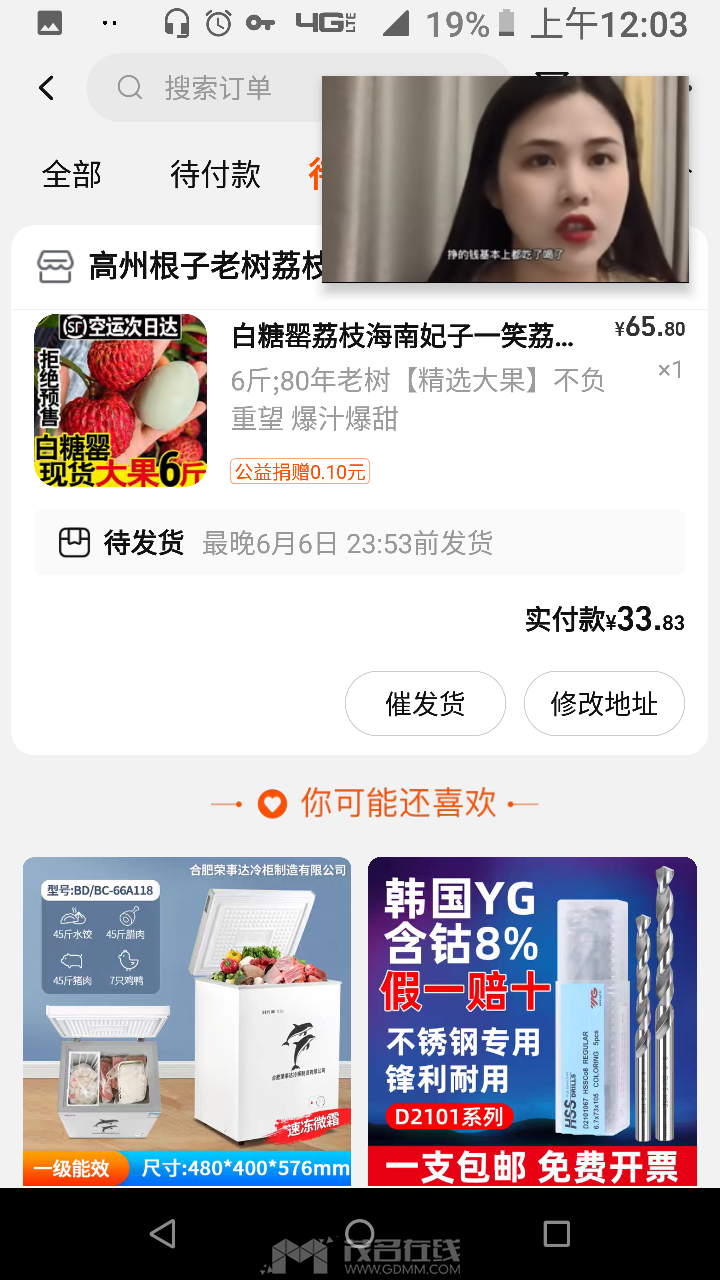
Task: Open the 合肥荣事达 freezer product card
Action: (x=187, y=1020)
